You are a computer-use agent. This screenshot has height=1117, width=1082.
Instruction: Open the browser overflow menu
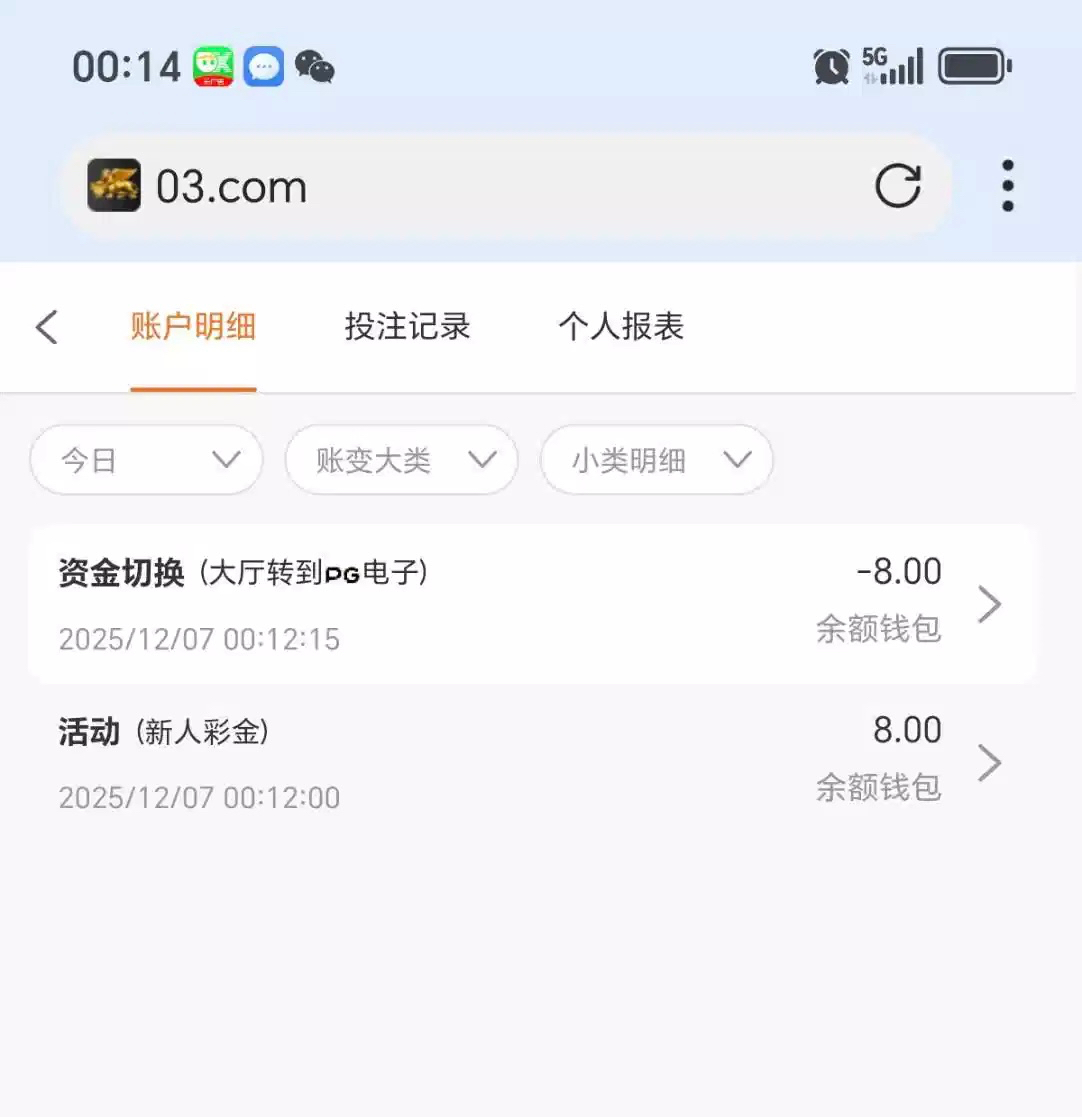tap(1007, 186)
